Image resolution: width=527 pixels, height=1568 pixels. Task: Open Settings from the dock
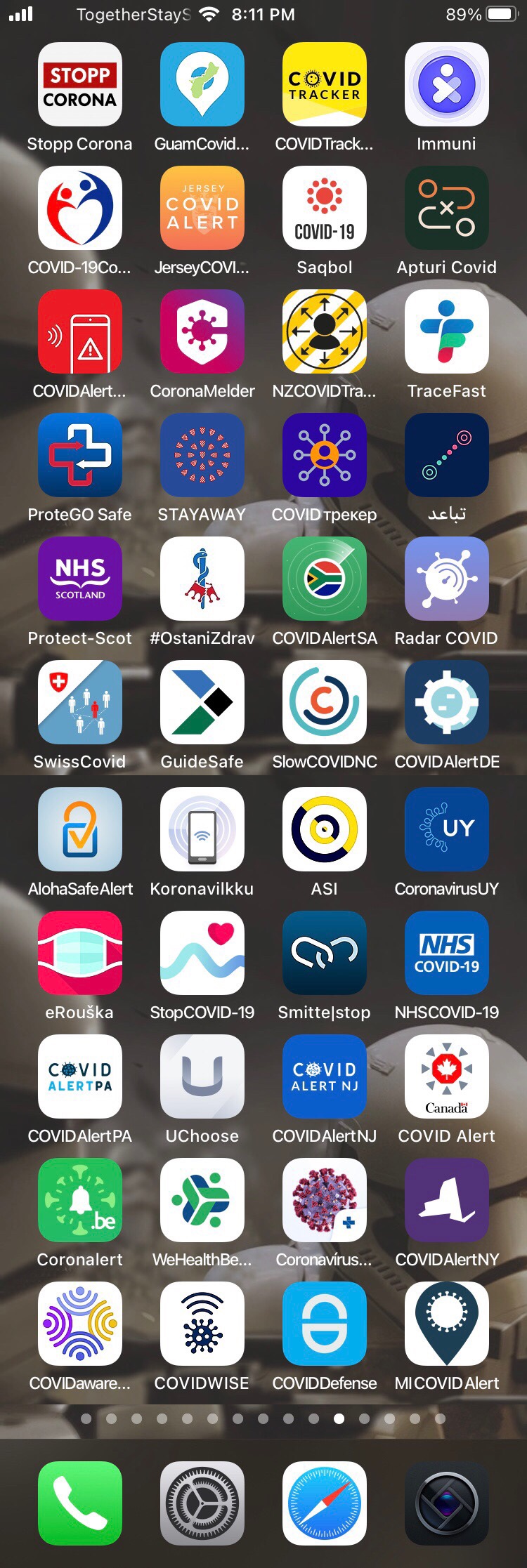point(202,1503)
